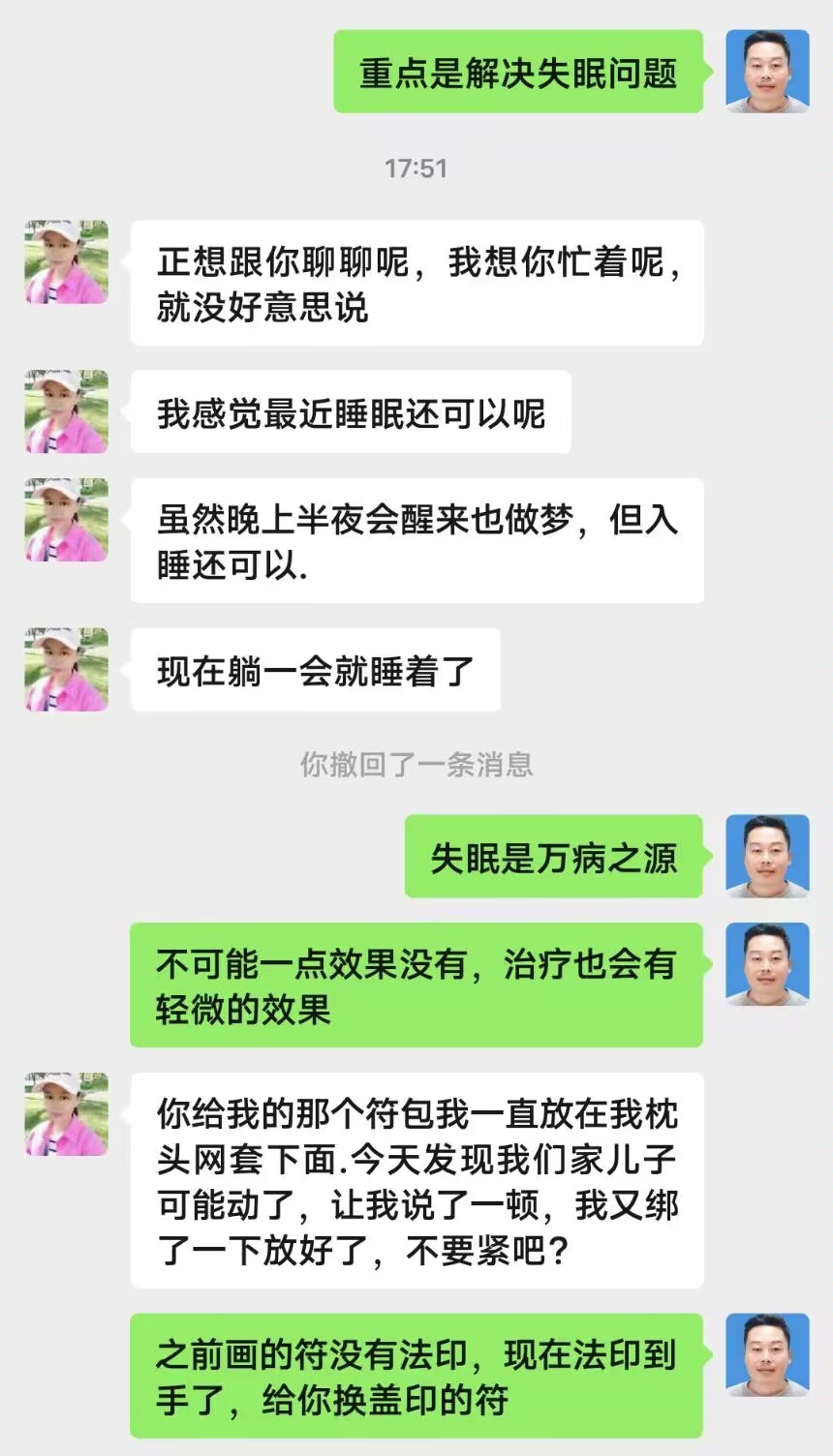This screenshot has height=1456, width=833.
Task: Open sender avatar beside 失眠是万病之源
Action: [767, 856]
